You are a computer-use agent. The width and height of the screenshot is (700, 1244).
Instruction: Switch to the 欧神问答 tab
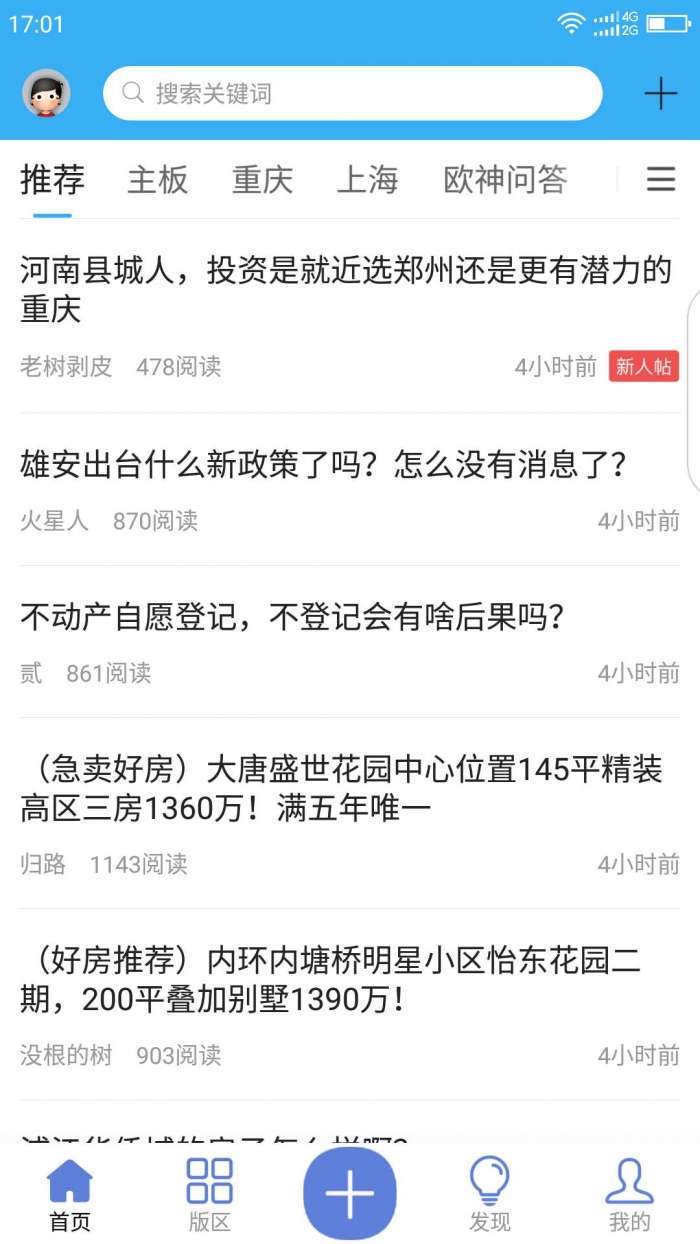click(505, 180)
